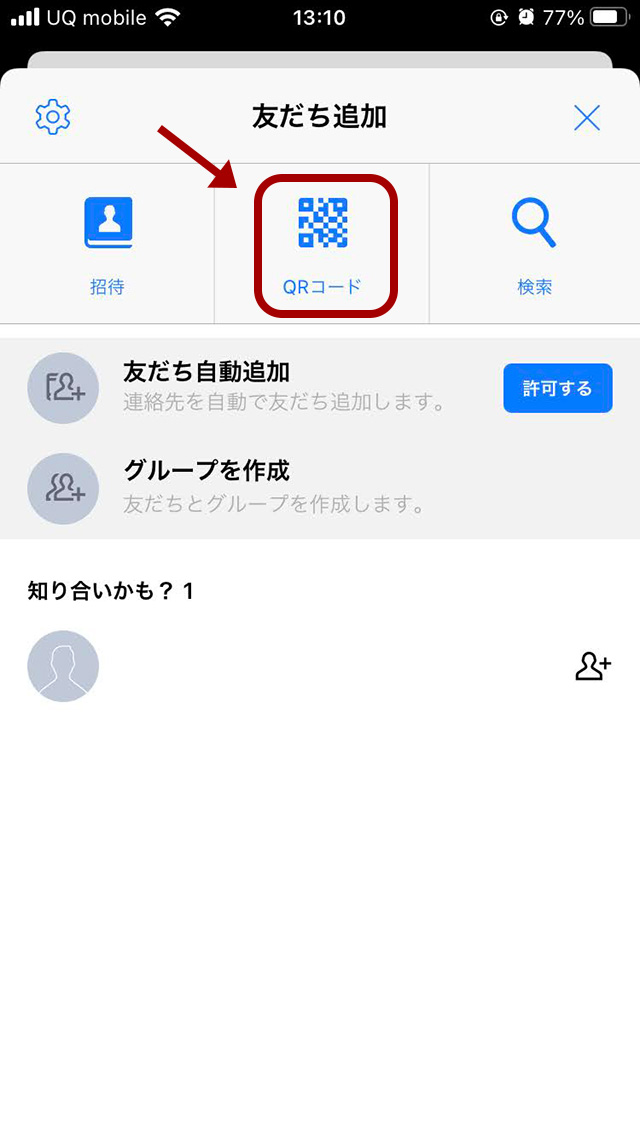Image resolution: width=640 pixels, height=1138 pixels.
Task: Close the 友だち追加 screen
Action: pos(586,117)
